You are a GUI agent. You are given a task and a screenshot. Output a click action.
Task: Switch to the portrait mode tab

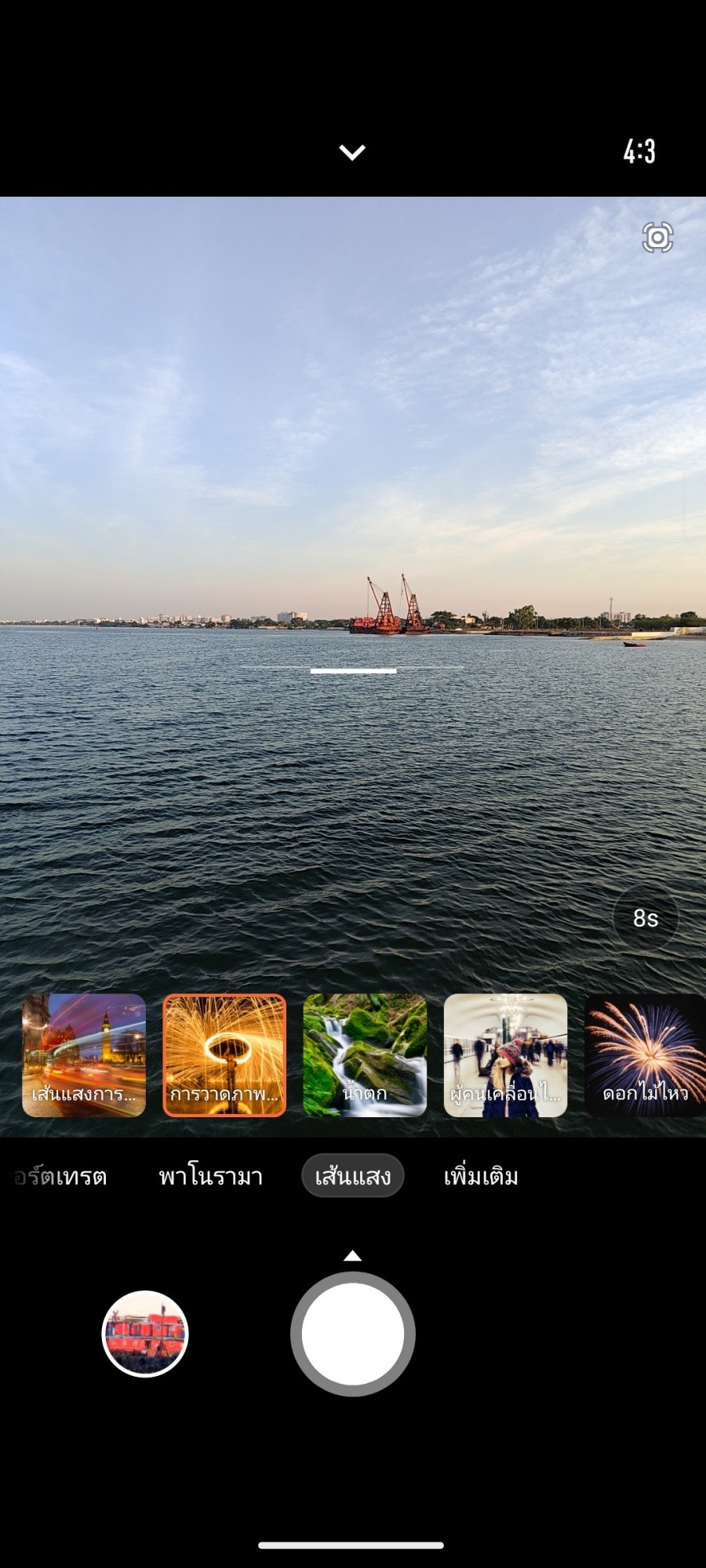61,1177
